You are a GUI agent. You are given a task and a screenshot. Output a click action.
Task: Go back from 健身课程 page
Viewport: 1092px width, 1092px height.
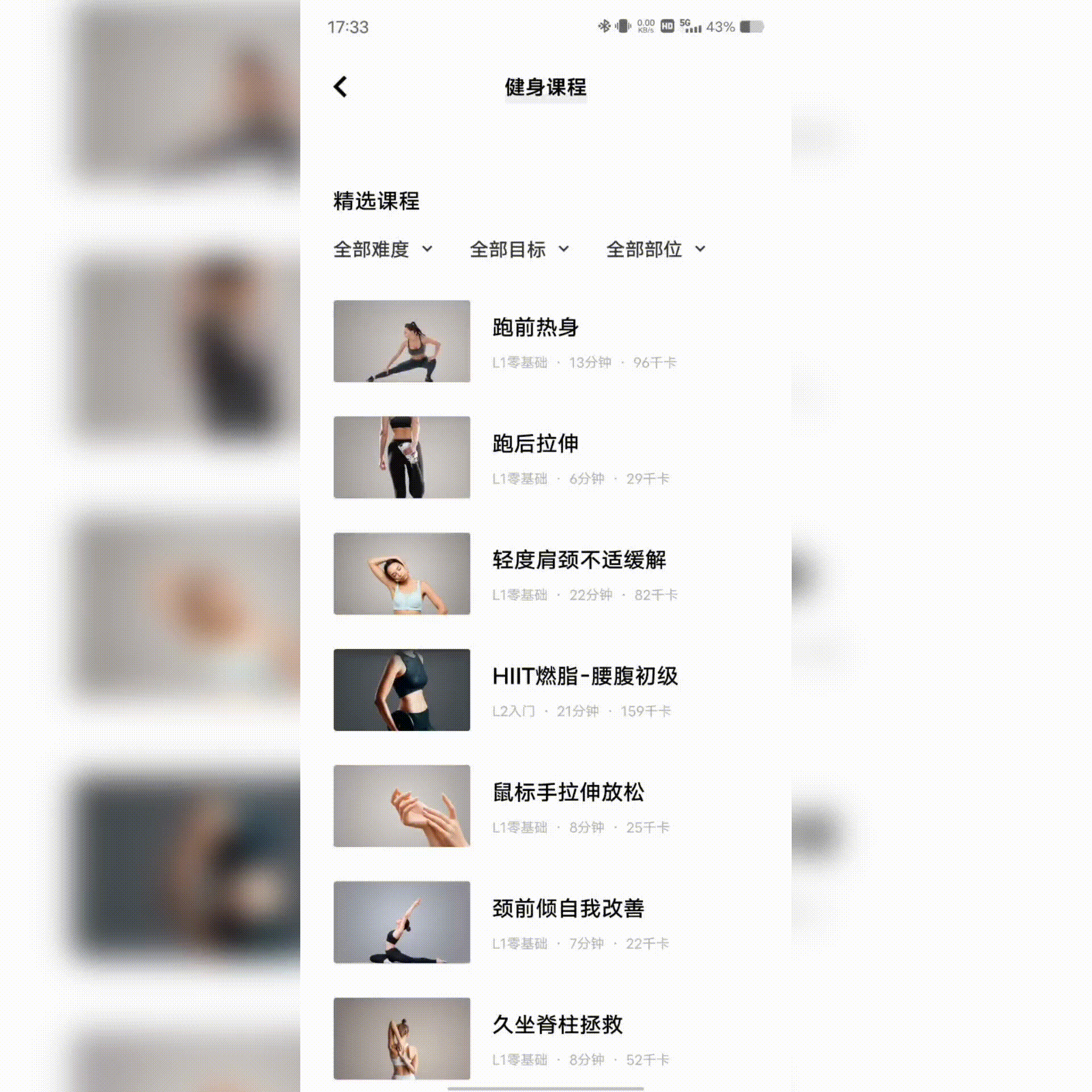[x=340, y=87]
